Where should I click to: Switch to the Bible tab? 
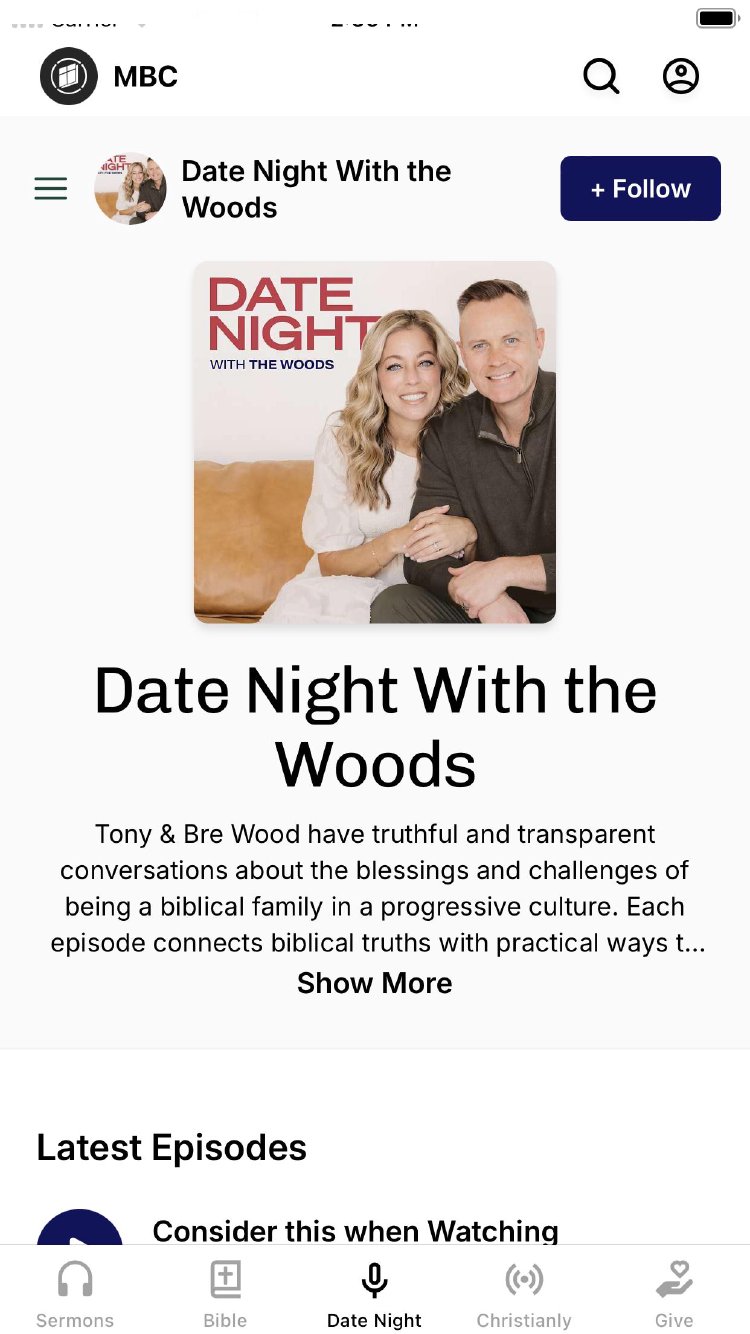coord(225,1295)
